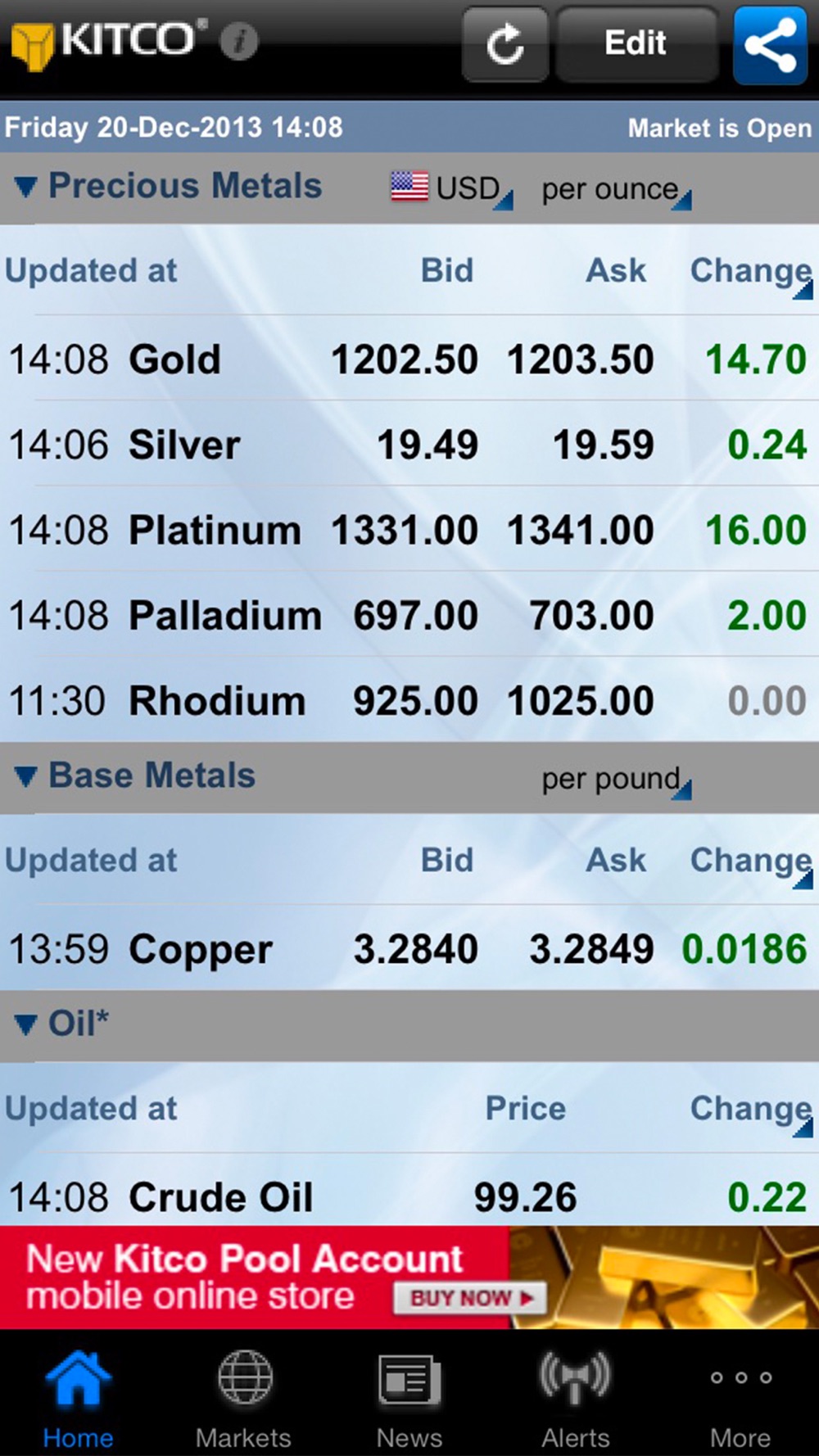Open the Kitco info icon

[x=239, y=41]
